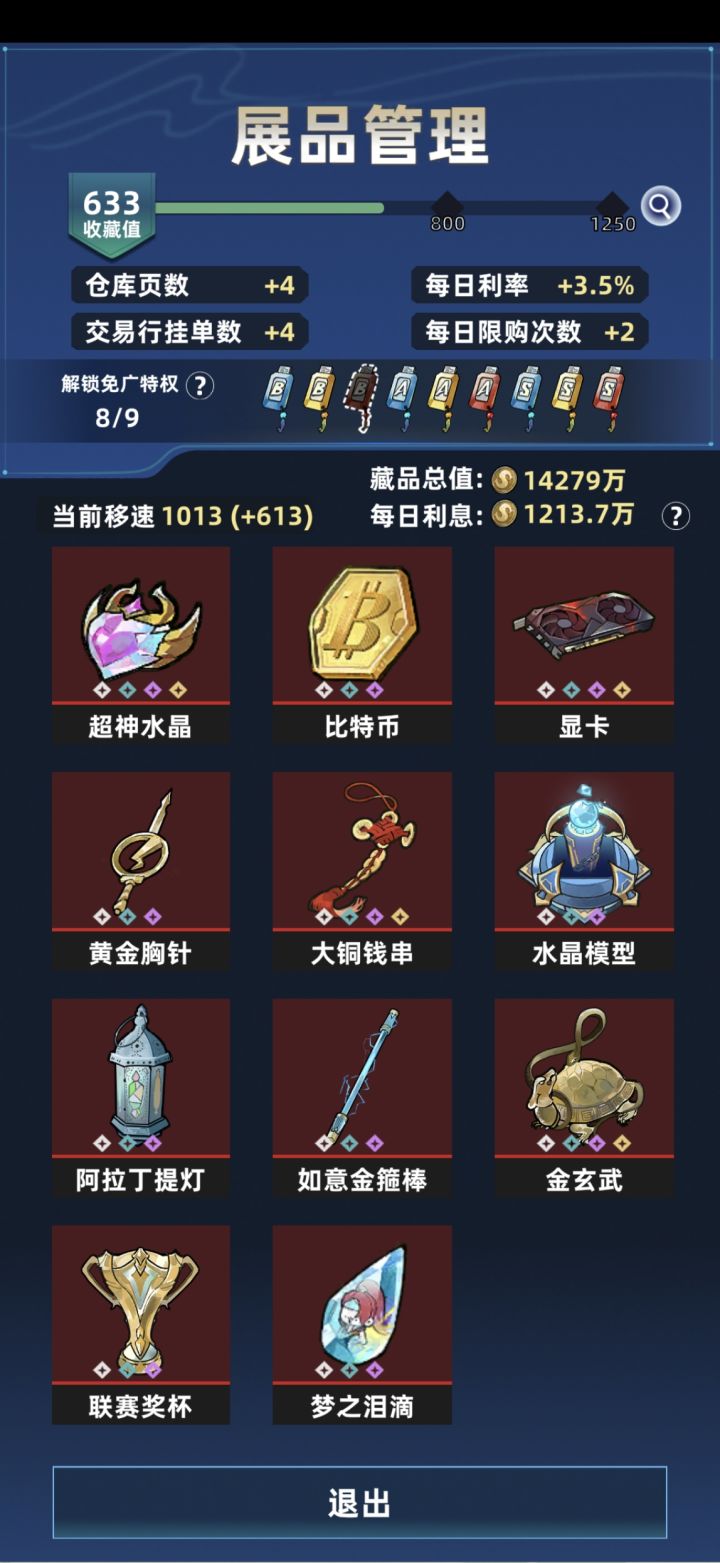Open the 每日利息 help question mark
Image resolution: width=720 pixels, height=1563 pixels.
676,515
